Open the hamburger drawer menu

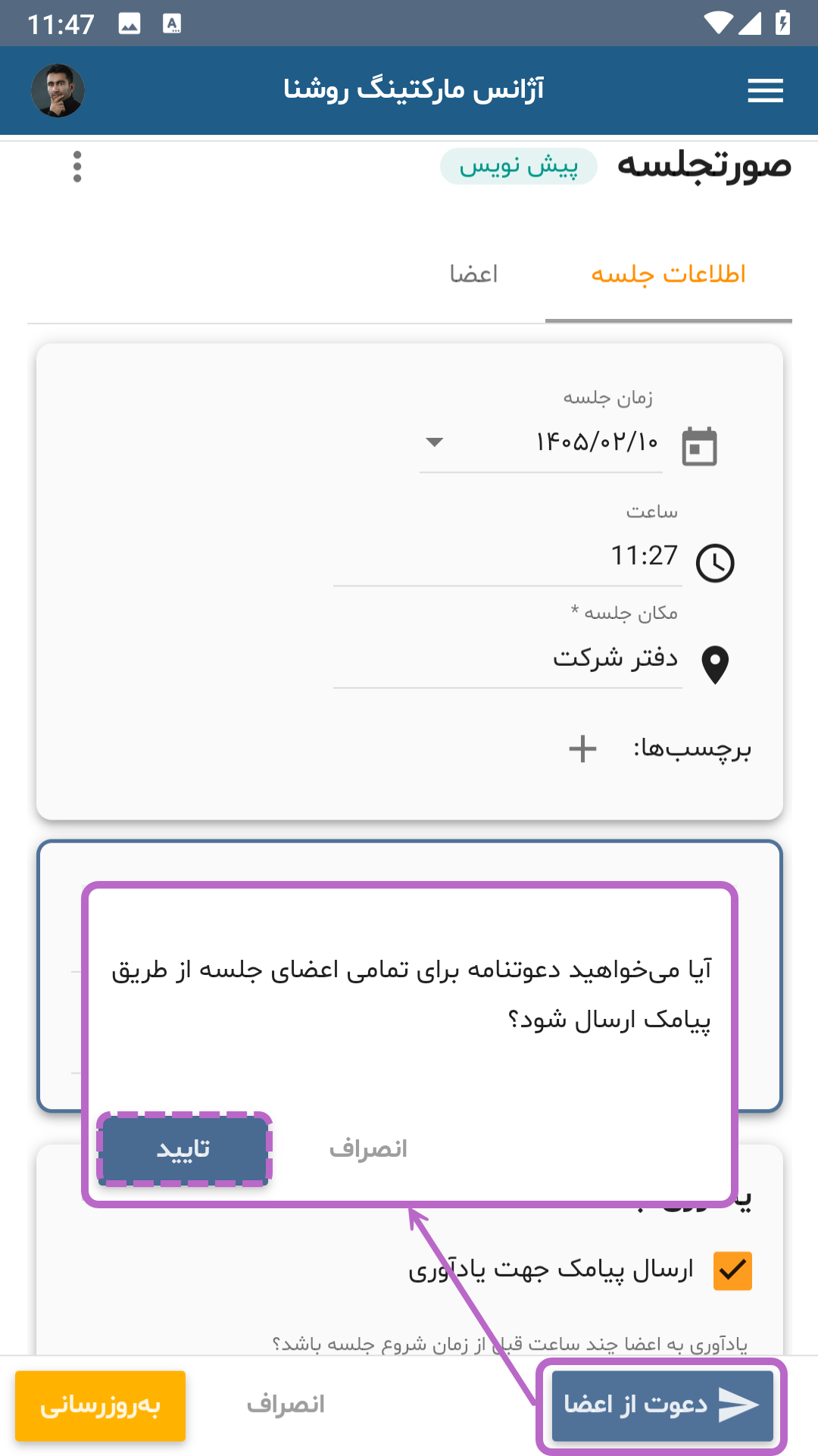[x=765, y=91]
